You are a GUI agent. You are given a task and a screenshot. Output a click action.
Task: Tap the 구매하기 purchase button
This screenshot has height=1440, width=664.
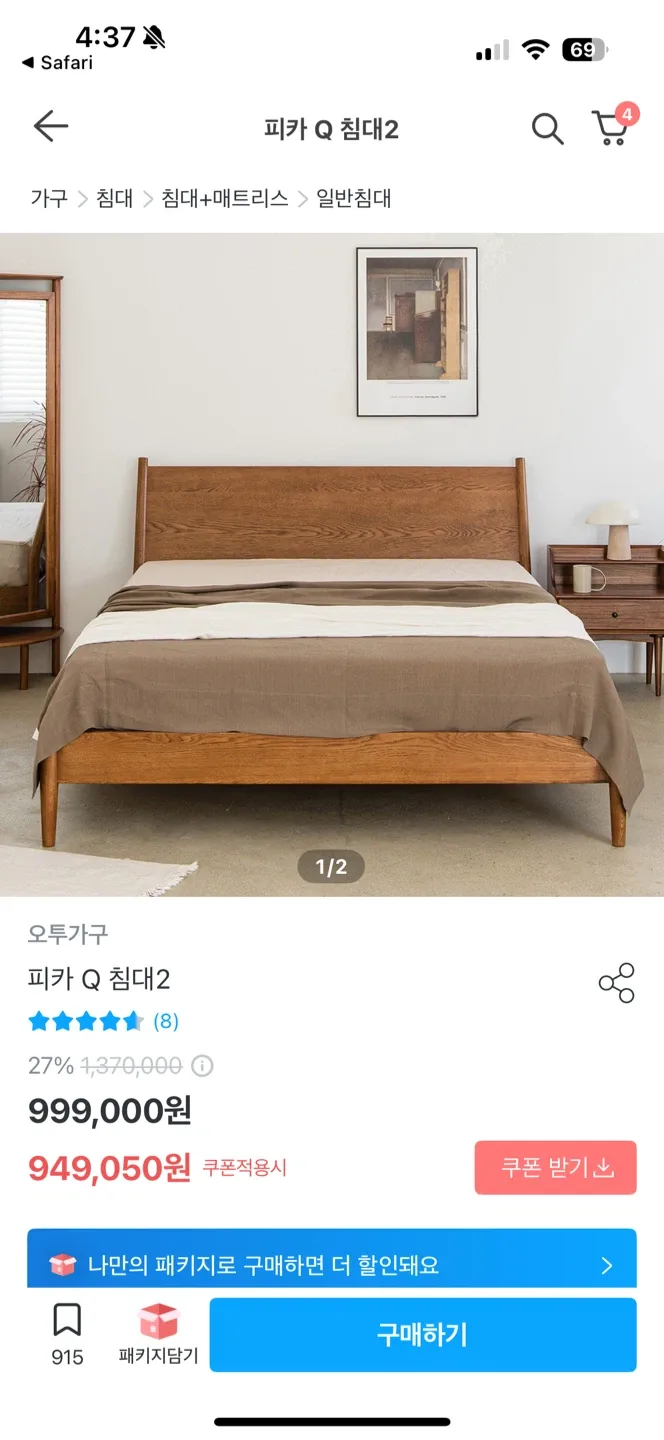(422, 1334)
